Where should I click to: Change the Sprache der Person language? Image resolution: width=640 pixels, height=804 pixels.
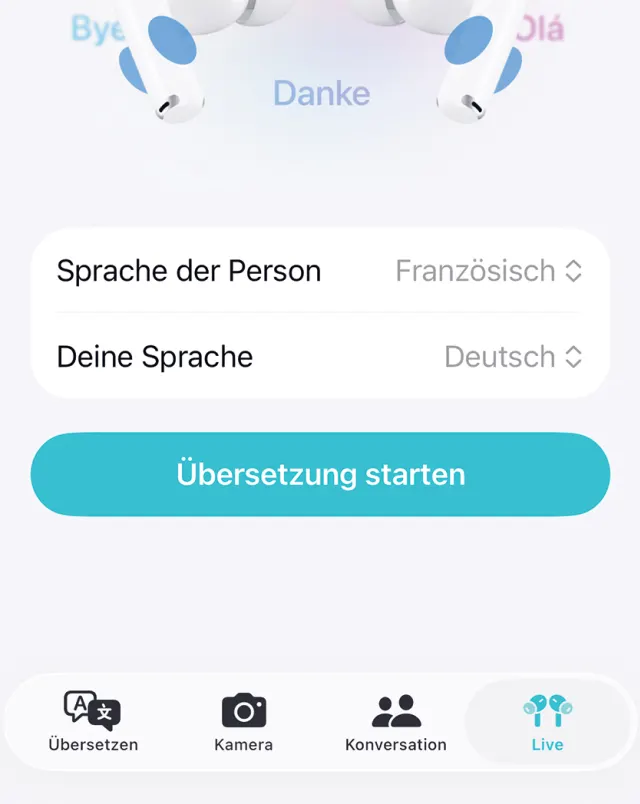click(x=488, y=271)
